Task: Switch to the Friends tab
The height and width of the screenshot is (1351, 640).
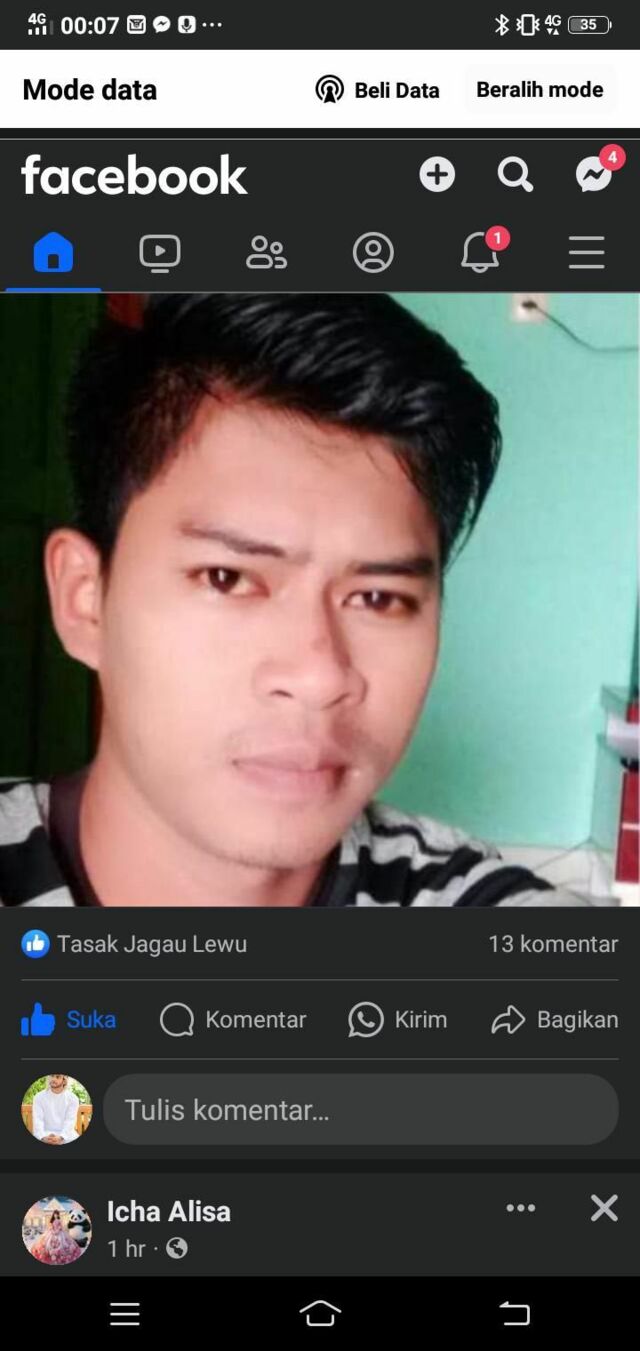Action: 267,253
